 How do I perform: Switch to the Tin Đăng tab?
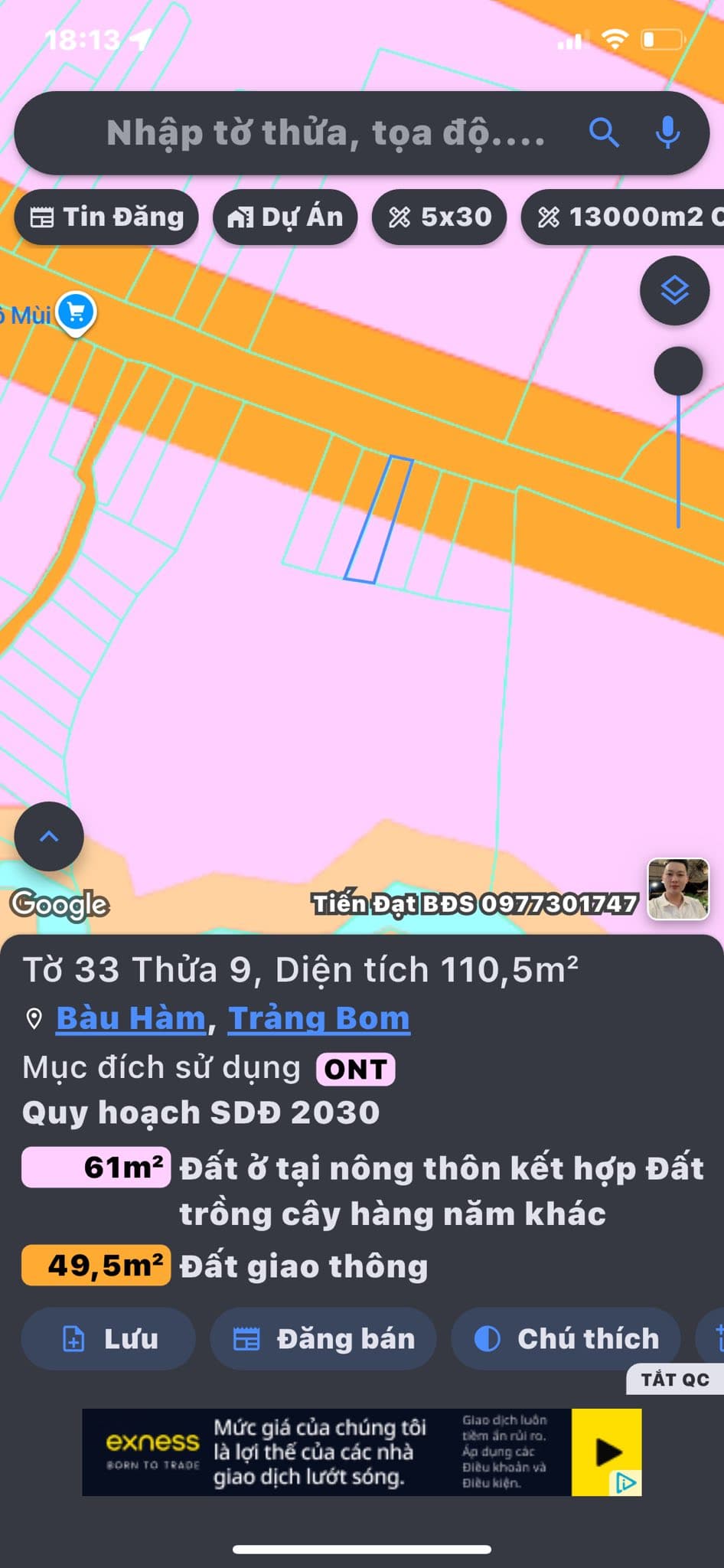pos(106,217)
